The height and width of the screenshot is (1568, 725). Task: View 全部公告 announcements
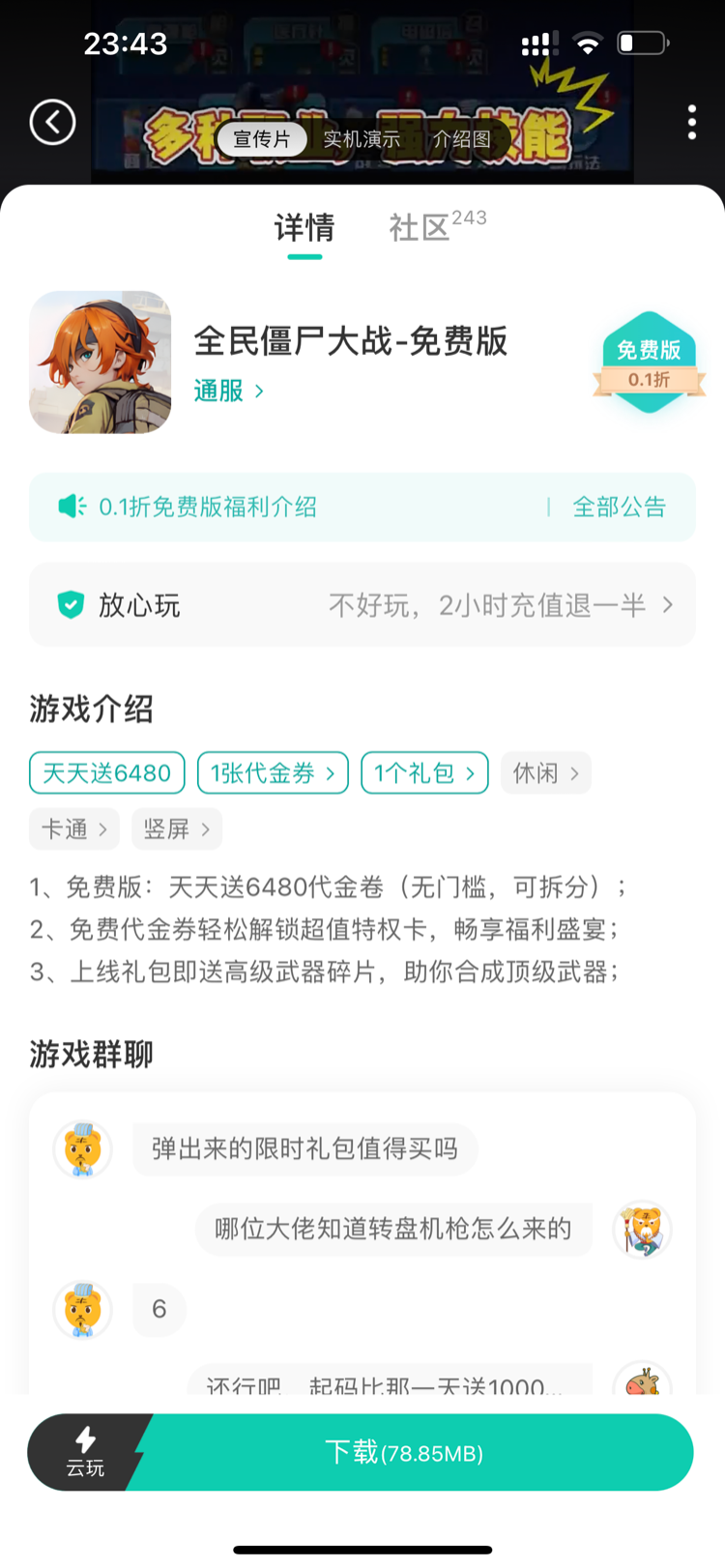coord(619,507)
